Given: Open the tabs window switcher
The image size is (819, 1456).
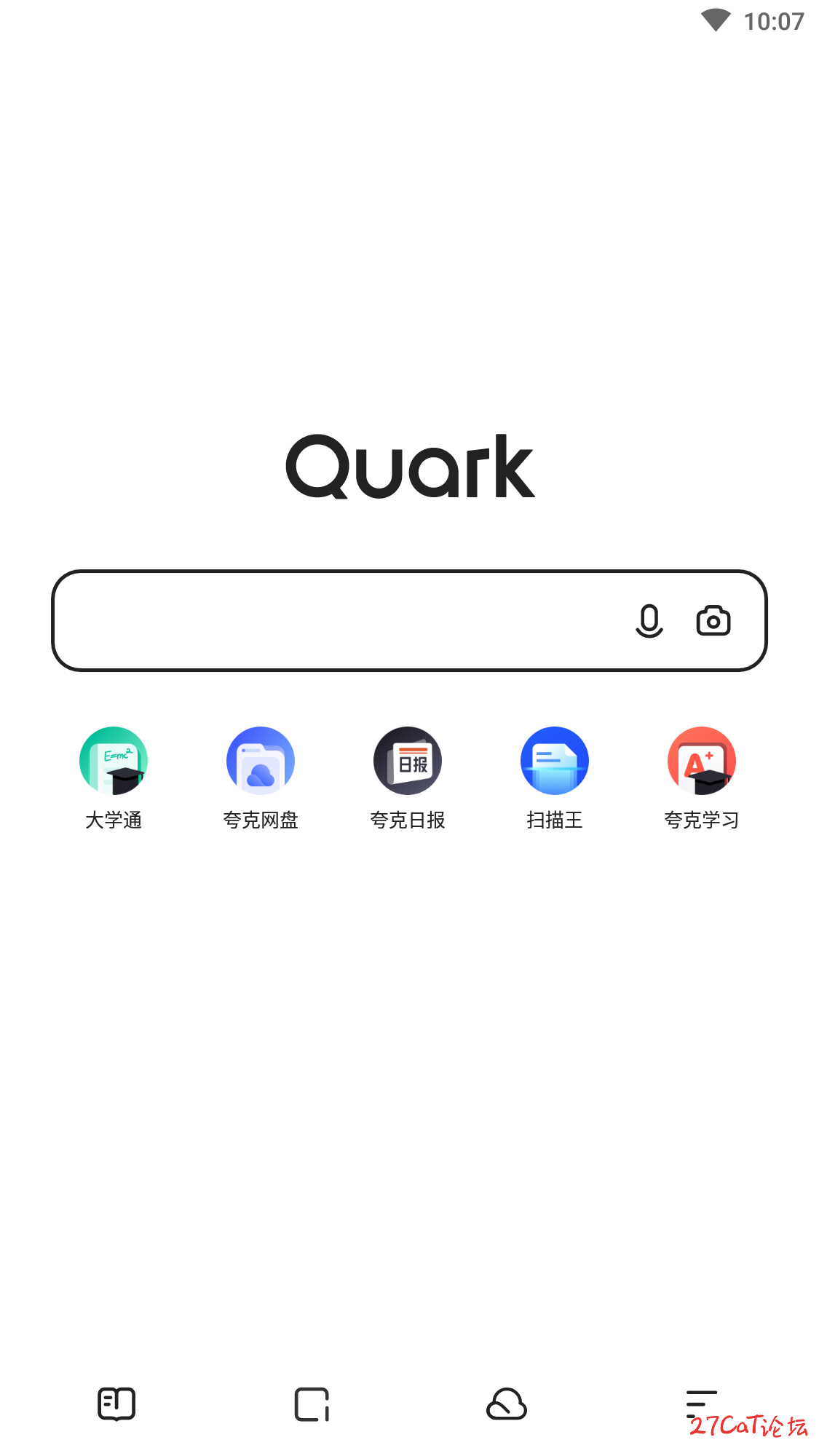Looking at the screenshot, I should click(312, 1404).
